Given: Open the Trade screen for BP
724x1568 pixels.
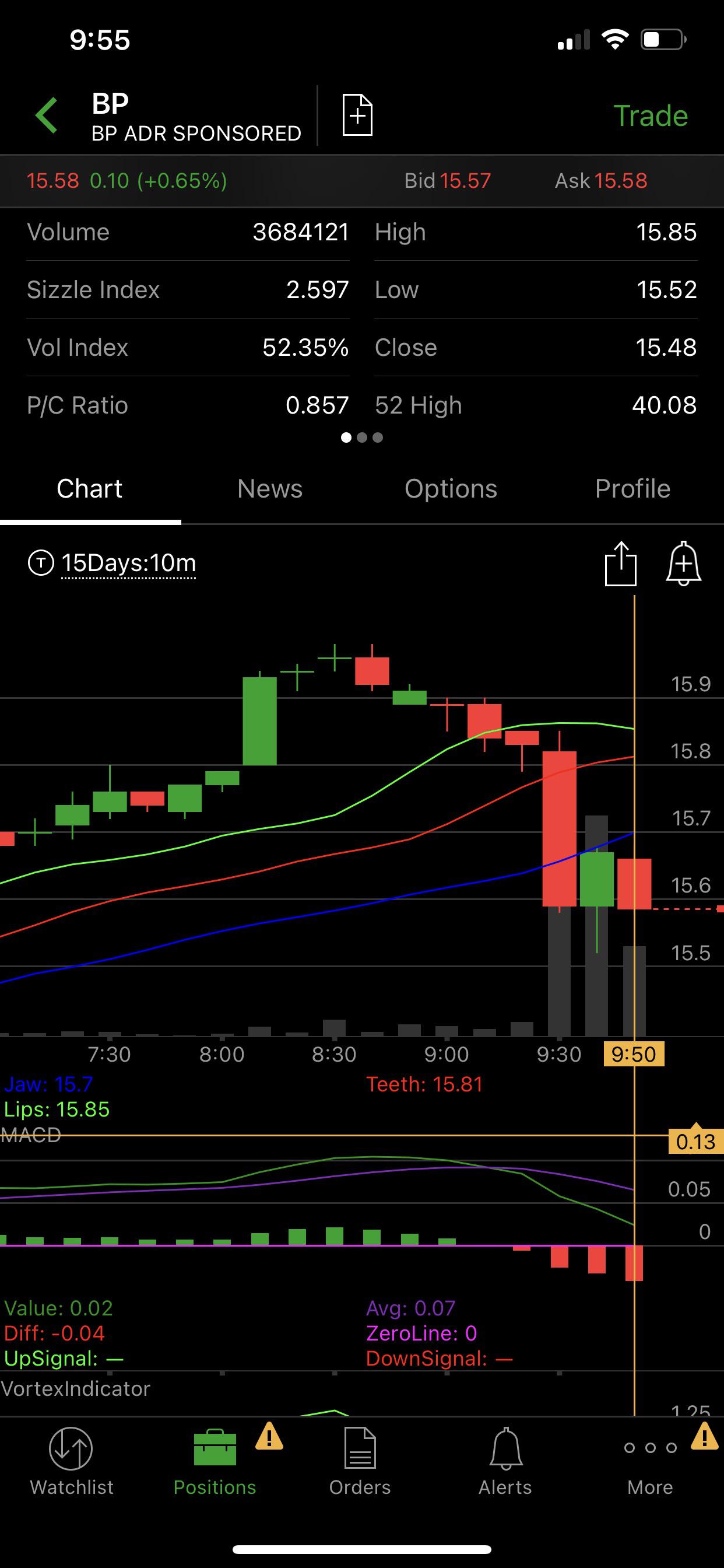Looking at the screenshot, I should tap(650, 116).
